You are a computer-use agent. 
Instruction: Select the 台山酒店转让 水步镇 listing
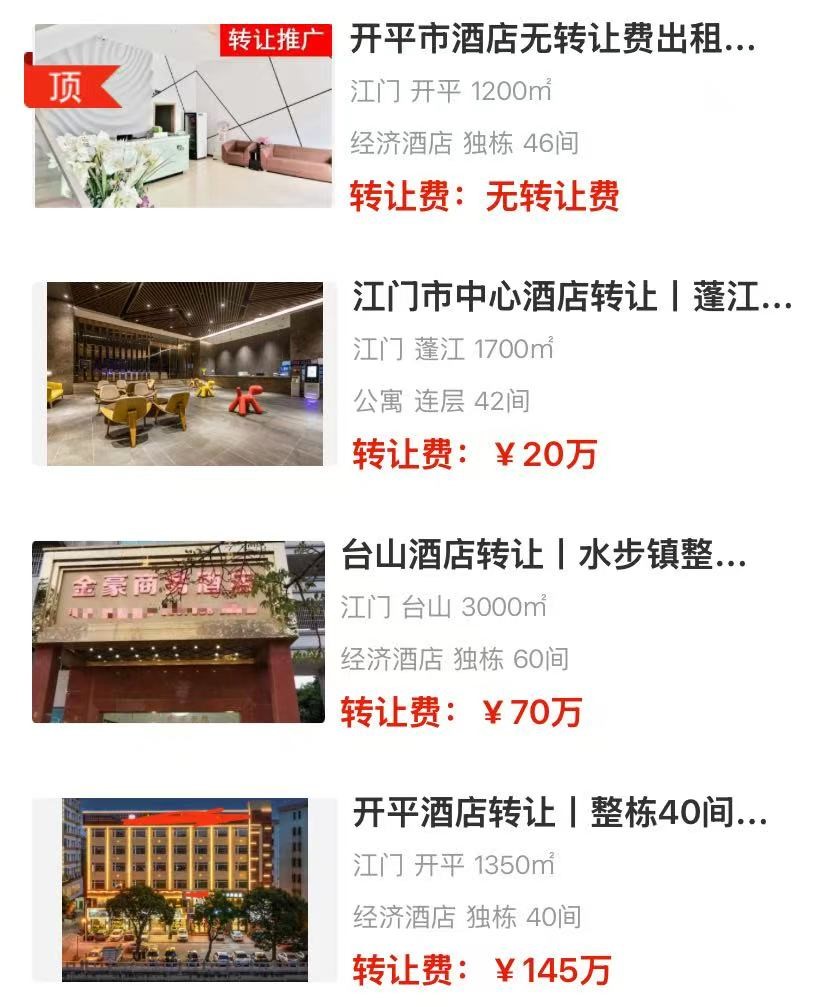pos(543,555)
